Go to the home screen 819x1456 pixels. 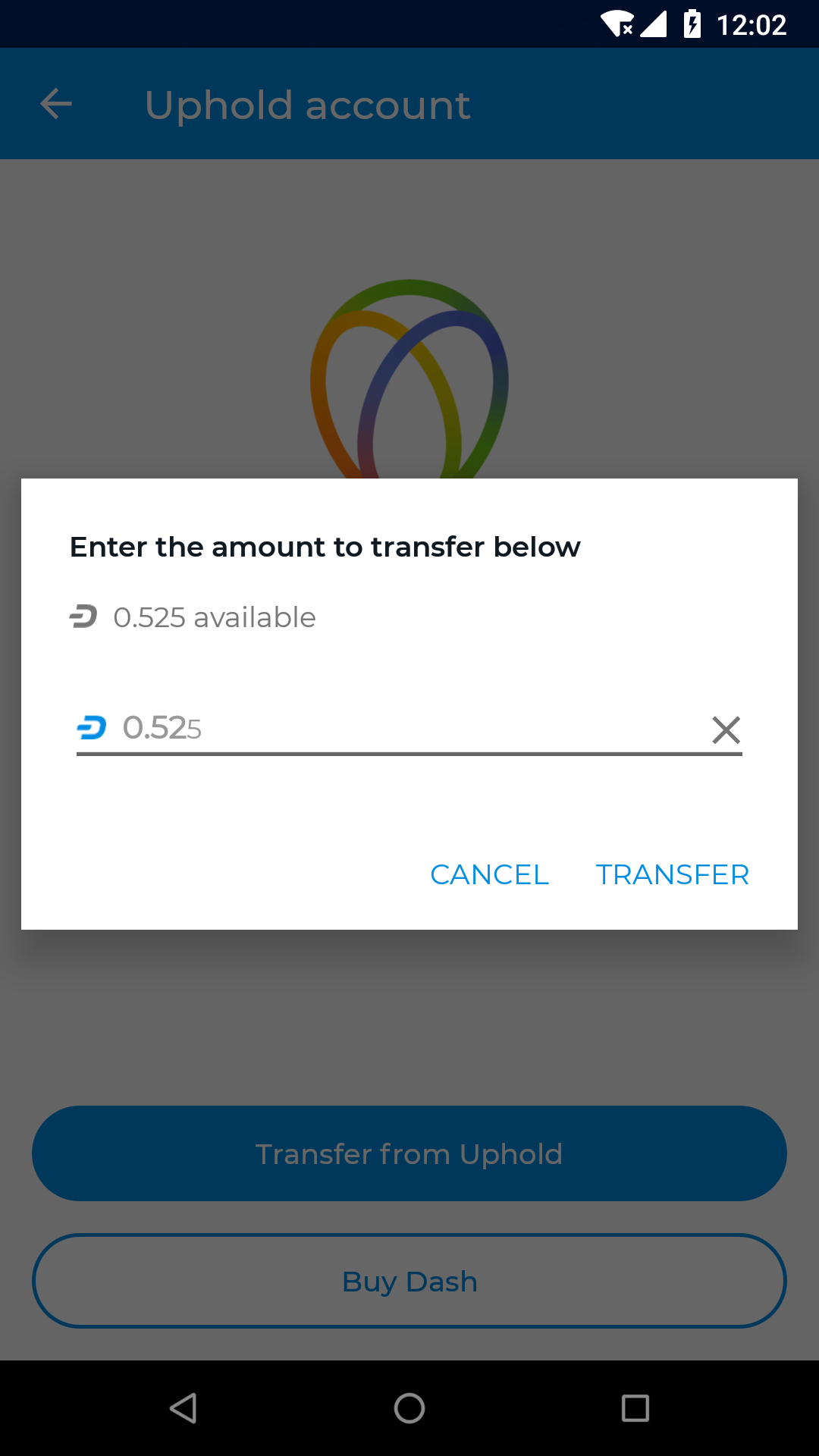coord(409,1408)
